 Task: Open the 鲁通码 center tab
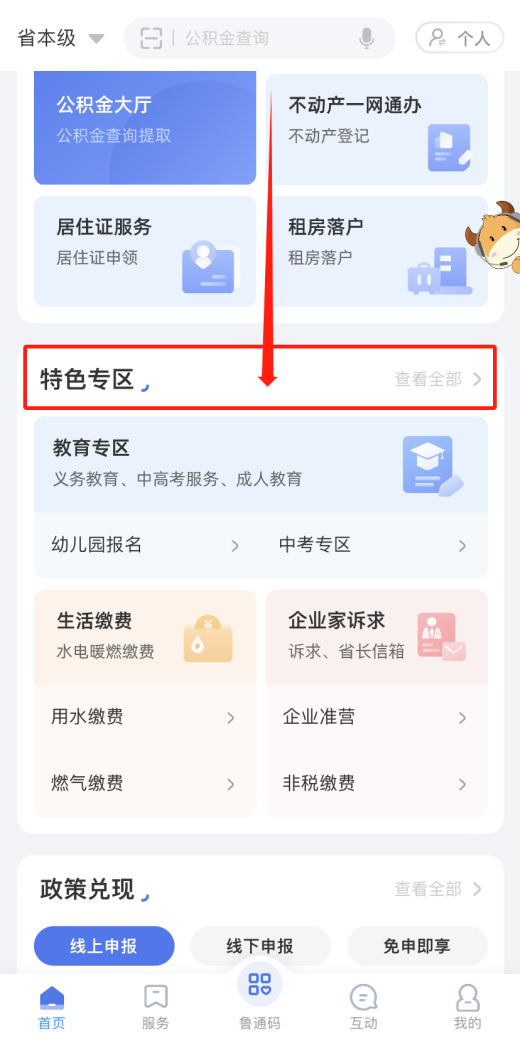(x=260, y=999)
